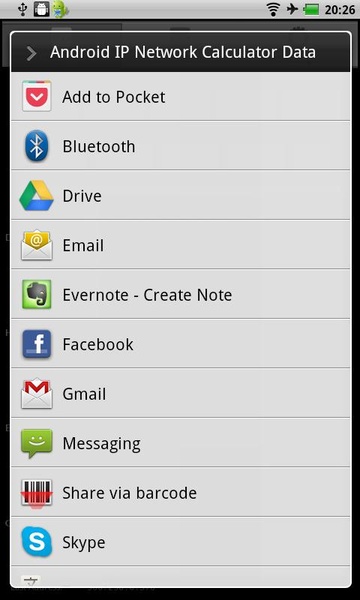This screenshot has height=600, width=360.
Task: Select Share via barcode
Action: pyautogui.click(x=180, y=492)
